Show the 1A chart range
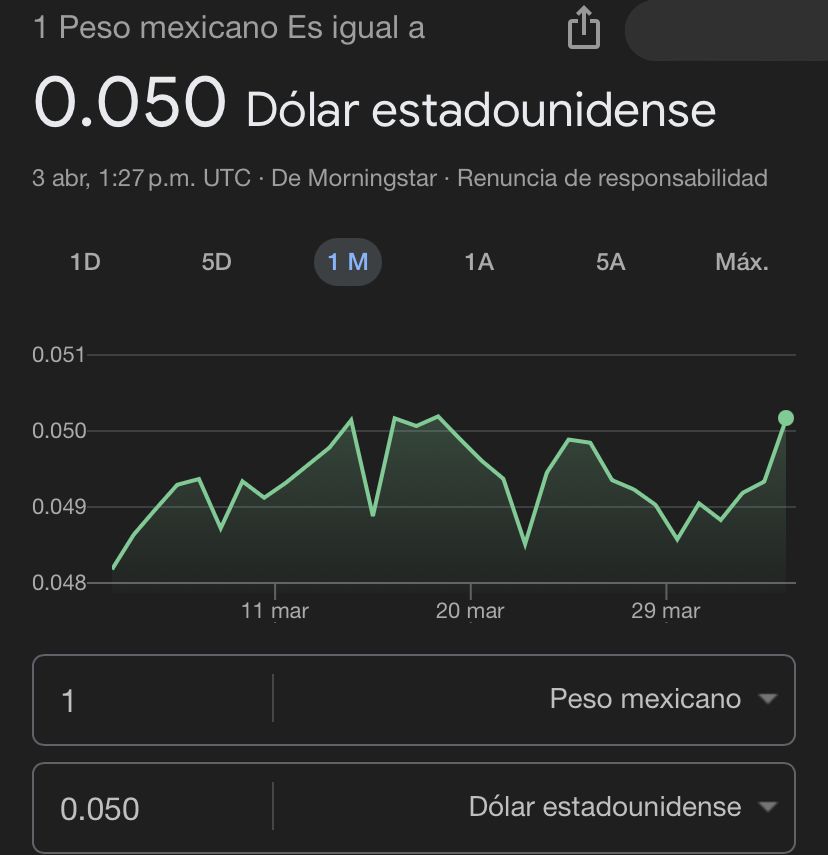 (x=479, y=262)
